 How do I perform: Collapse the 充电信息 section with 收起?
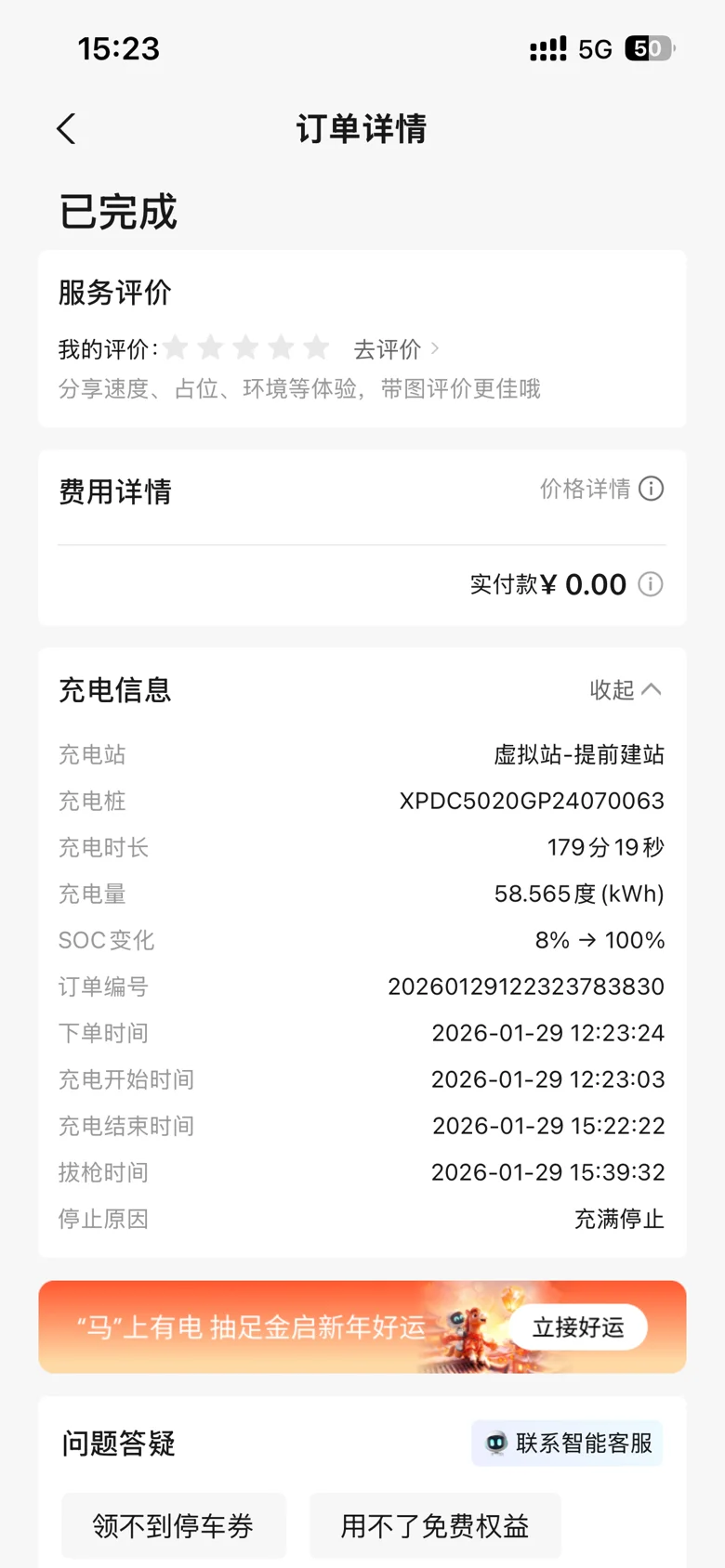625,689
